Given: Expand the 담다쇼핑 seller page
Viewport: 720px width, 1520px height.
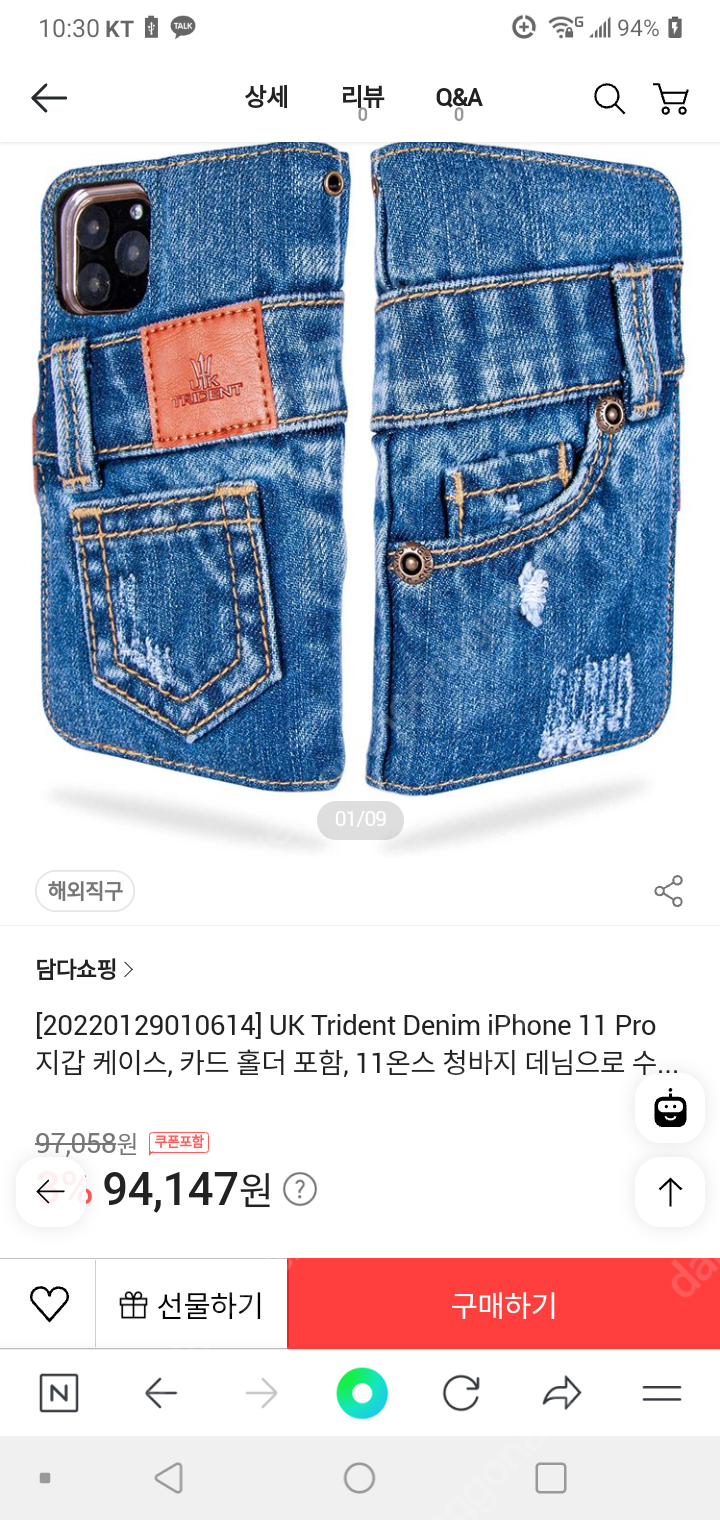Looking at the screenshot, I should [x=78, y=969].
